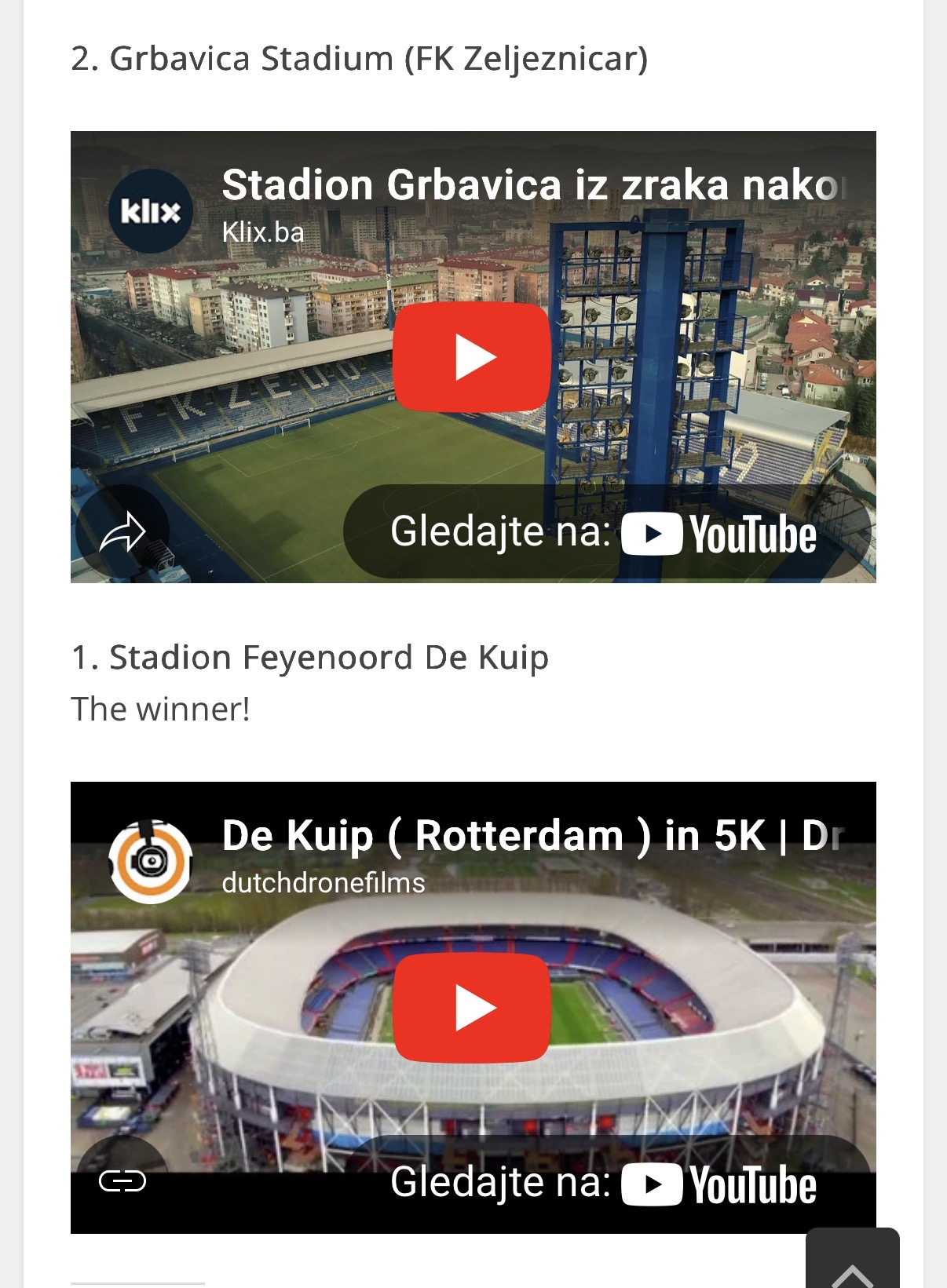This screenshot has height=1288, width=947.
Task: Open the Stadion Grbavica iz zraka video title
Action: [x=530, y=185]
